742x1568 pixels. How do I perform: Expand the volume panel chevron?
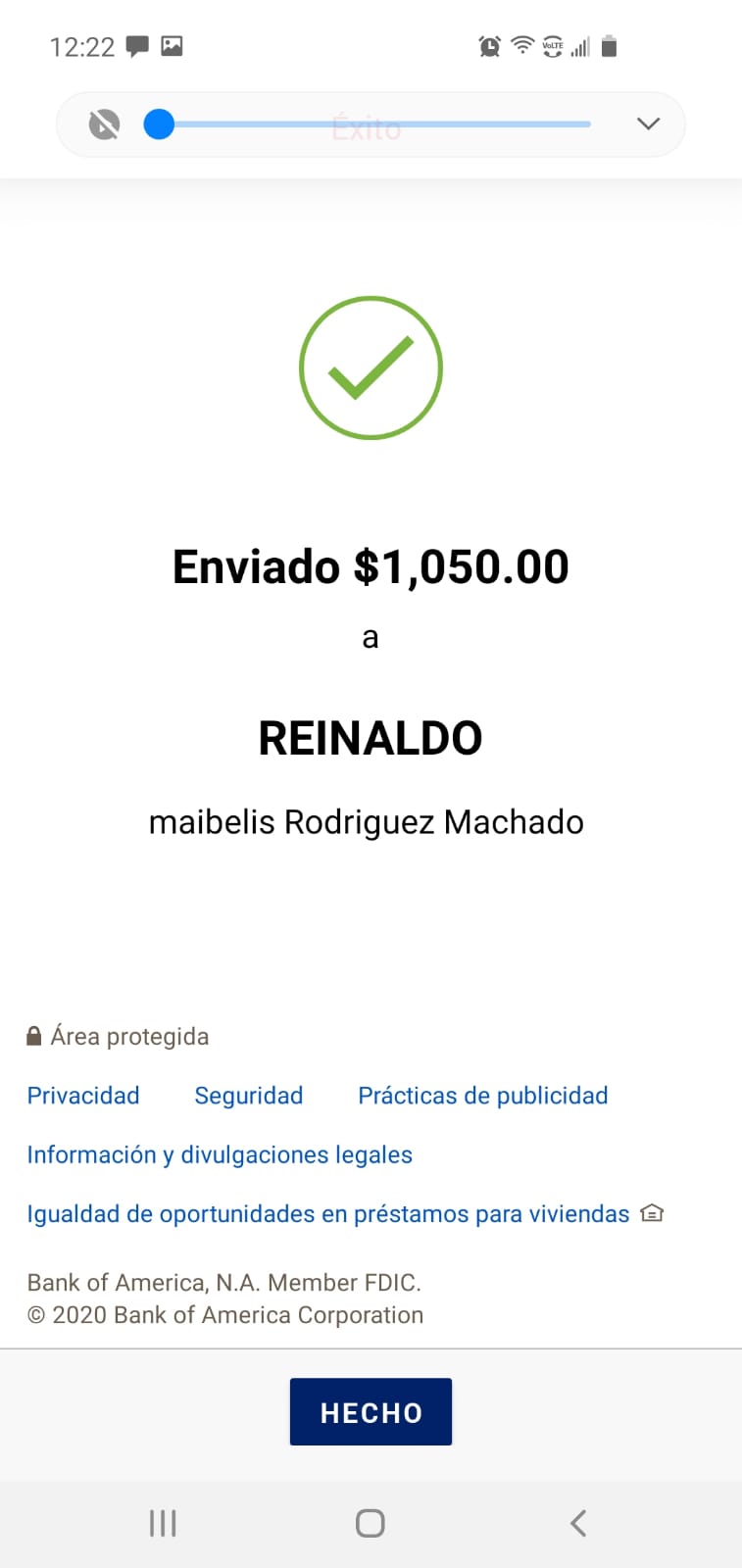648,123
